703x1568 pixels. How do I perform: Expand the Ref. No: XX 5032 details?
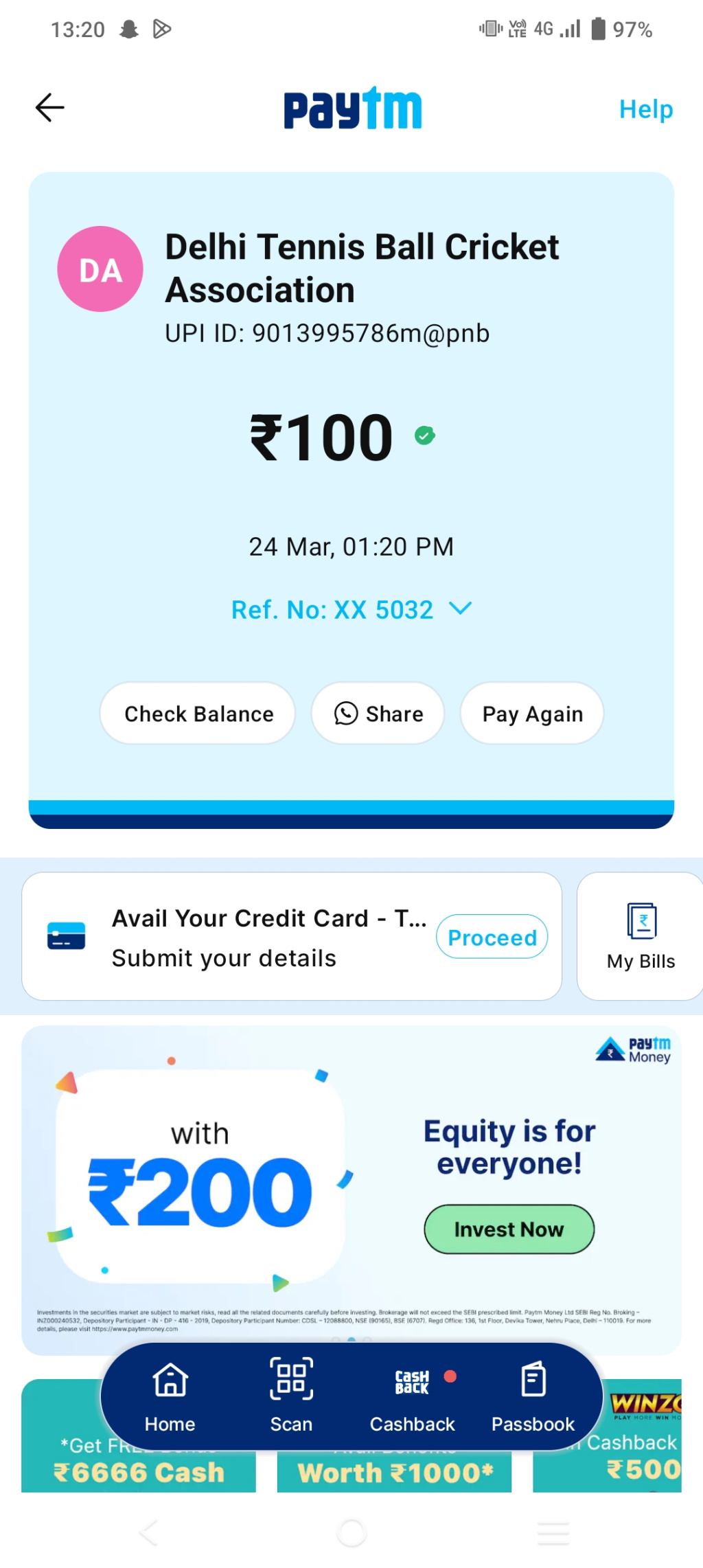pos(351,610)
